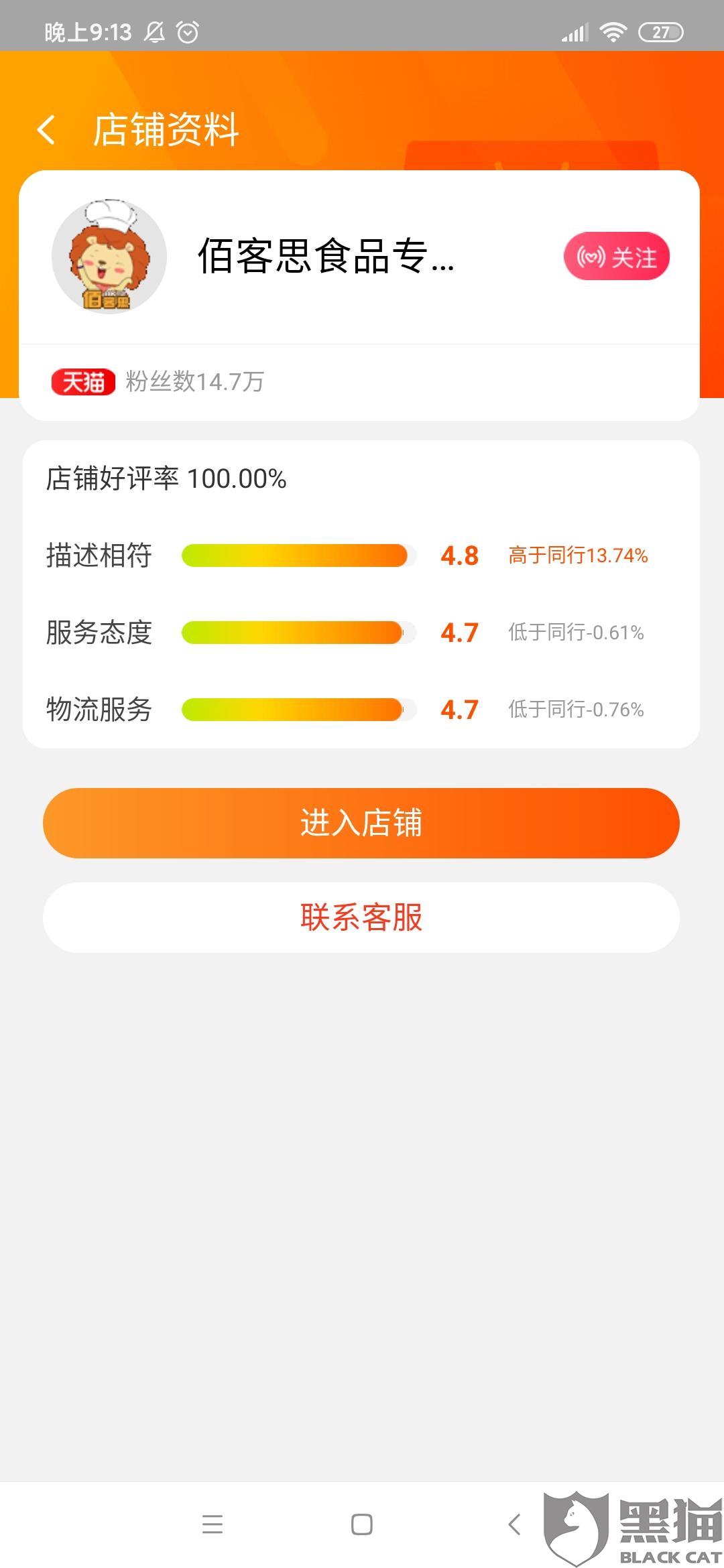Go to the system home screen

coord(362,1524)
